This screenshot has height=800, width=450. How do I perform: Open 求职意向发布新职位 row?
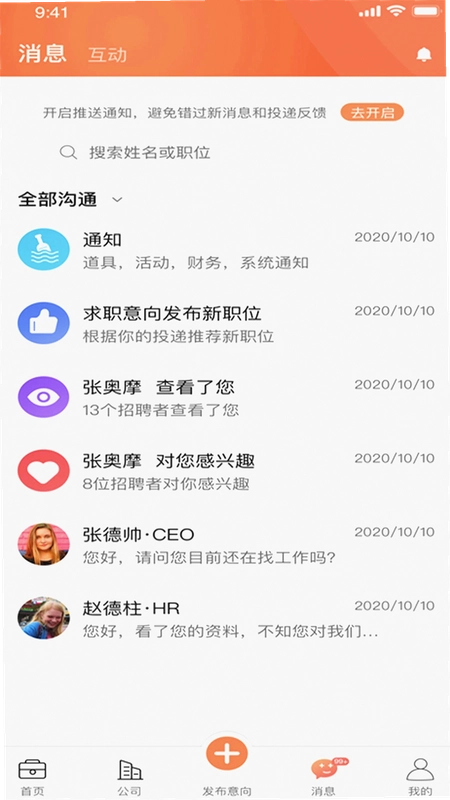(225, 323)
